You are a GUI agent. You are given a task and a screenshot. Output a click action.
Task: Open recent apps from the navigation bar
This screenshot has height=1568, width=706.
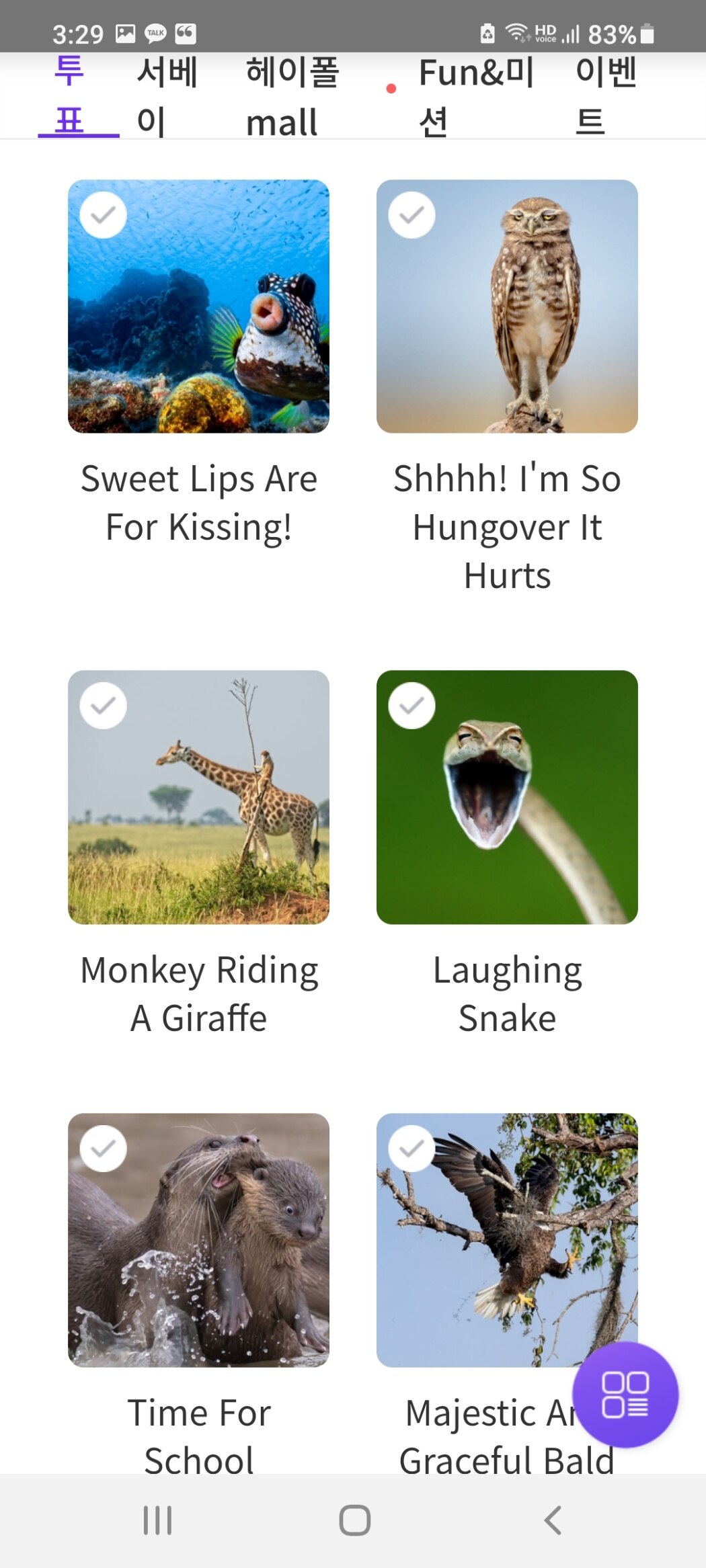pos(157,1520)
